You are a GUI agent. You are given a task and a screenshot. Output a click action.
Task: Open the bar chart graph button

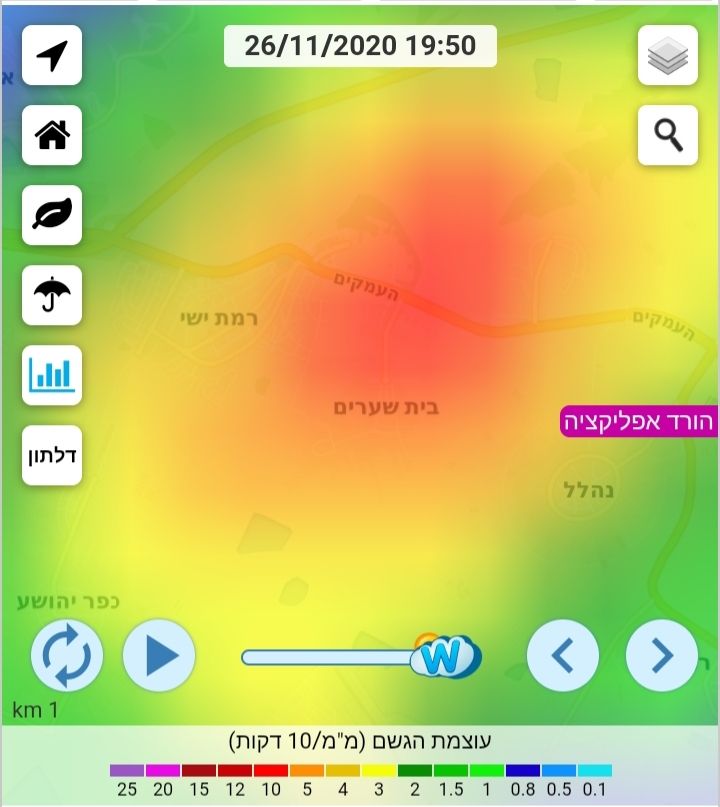click(52, 375)
